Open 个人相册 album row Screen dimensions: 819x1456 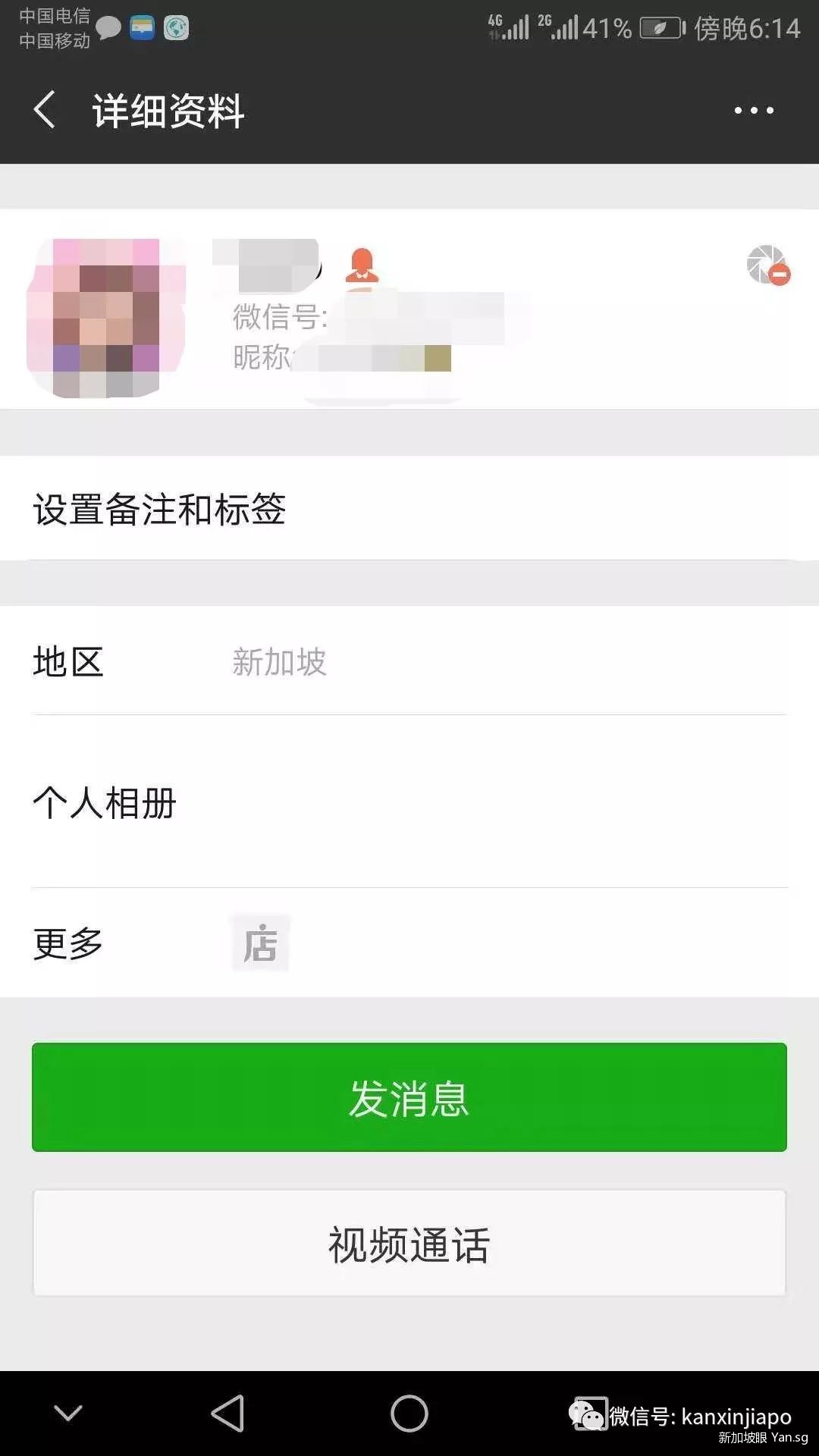409,802
